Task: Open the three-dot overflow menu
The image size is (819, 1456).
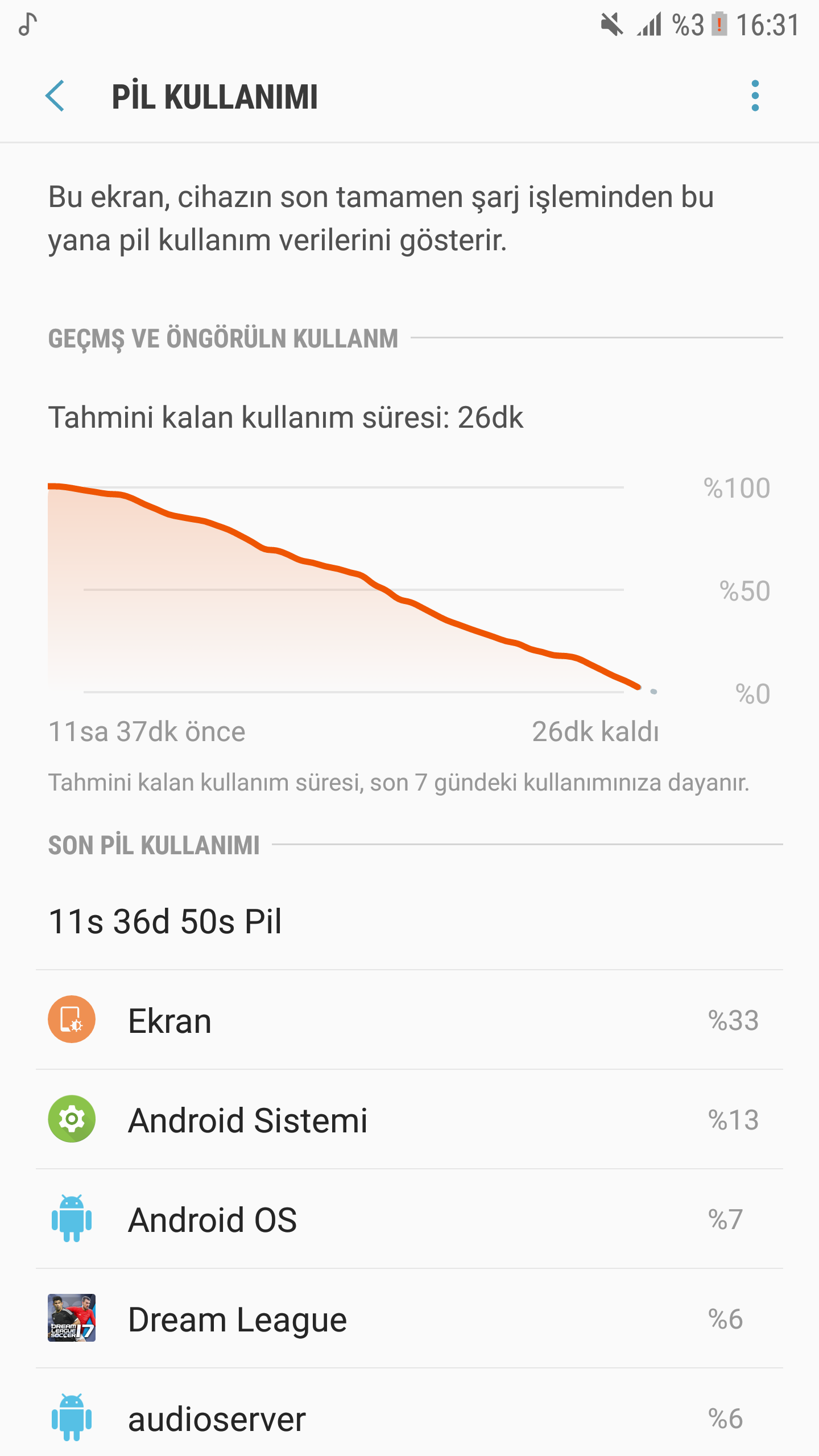Action: tap(755, 96)
